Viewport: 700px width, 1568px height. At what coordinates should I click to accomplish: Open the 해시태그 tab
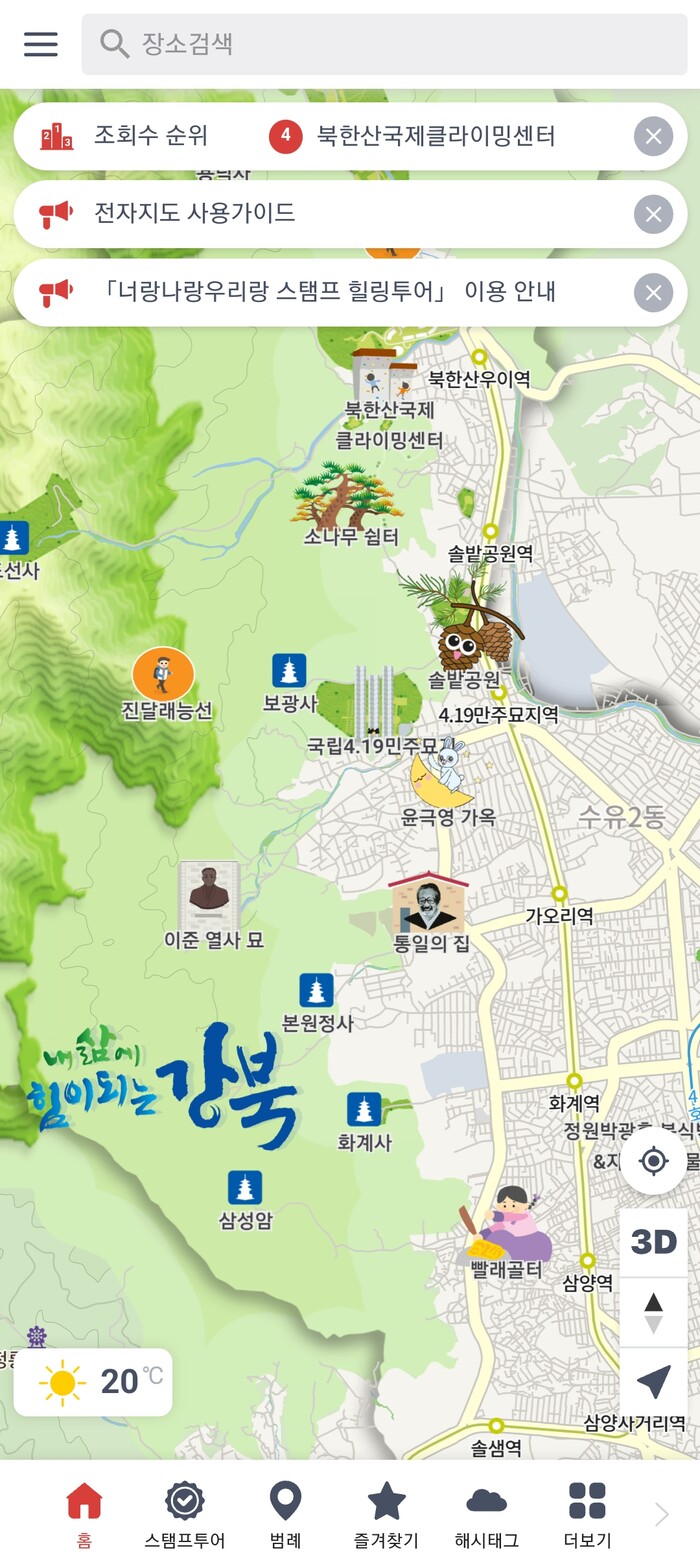point(486,1514)
